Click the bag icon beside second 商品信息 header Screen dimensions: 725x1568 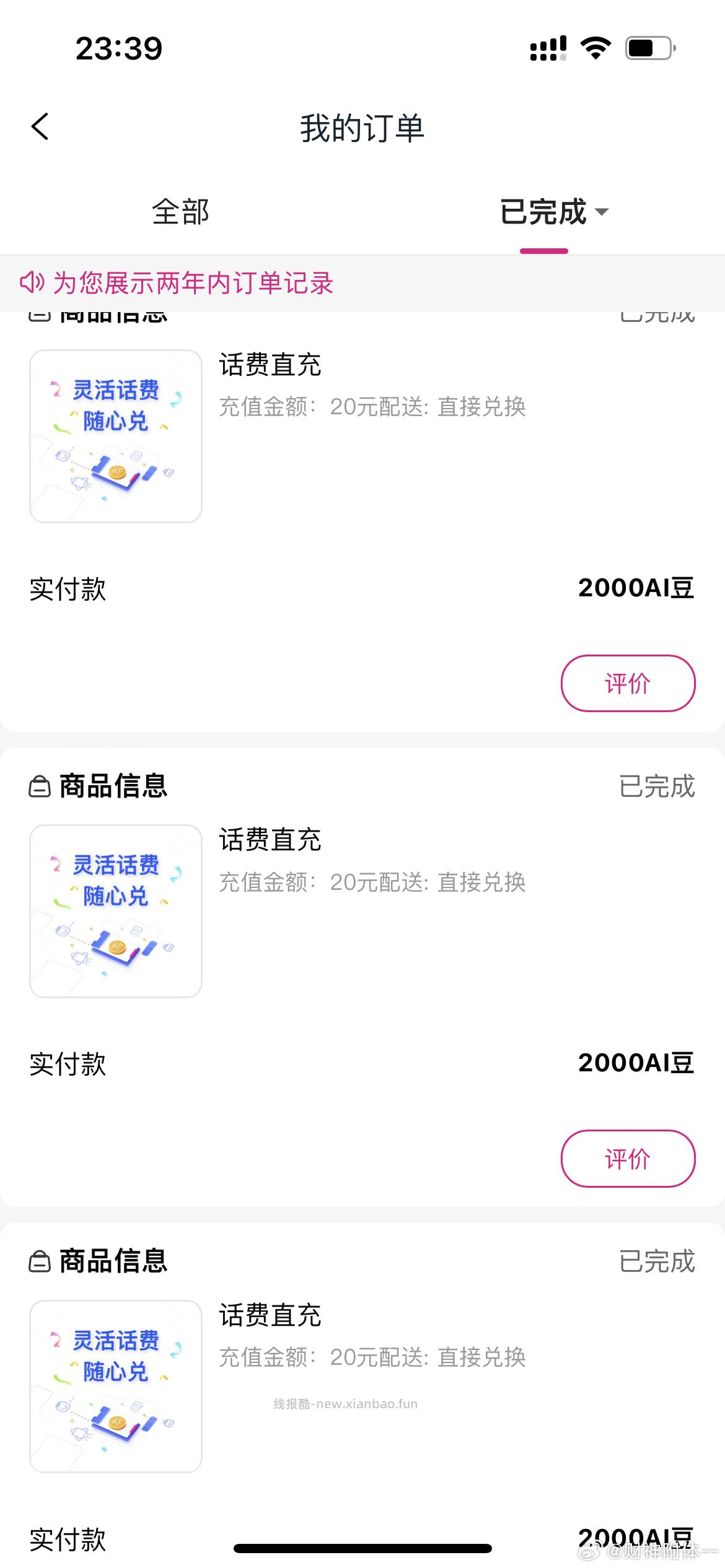point(40,787)
